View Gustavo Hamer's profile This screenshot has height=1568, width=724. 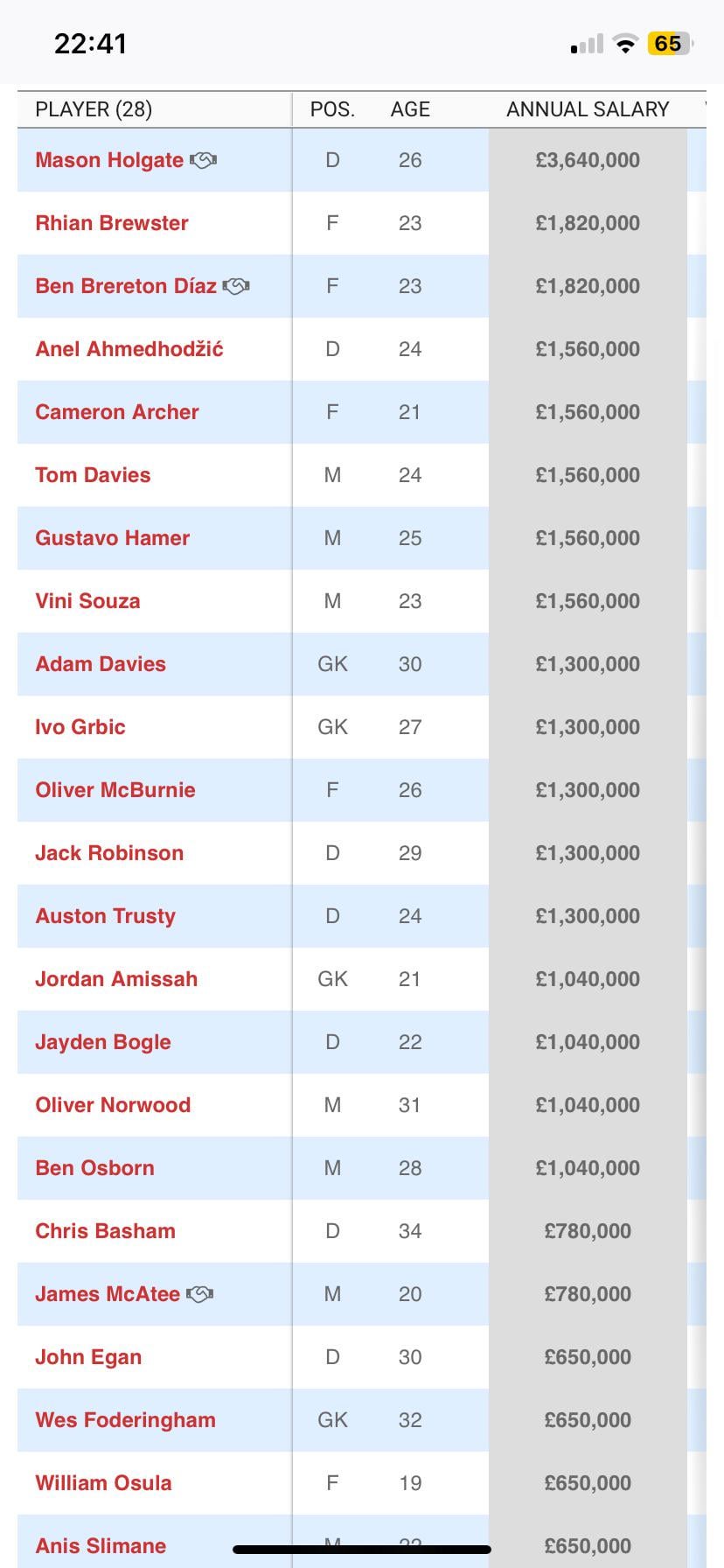point(113,538)
